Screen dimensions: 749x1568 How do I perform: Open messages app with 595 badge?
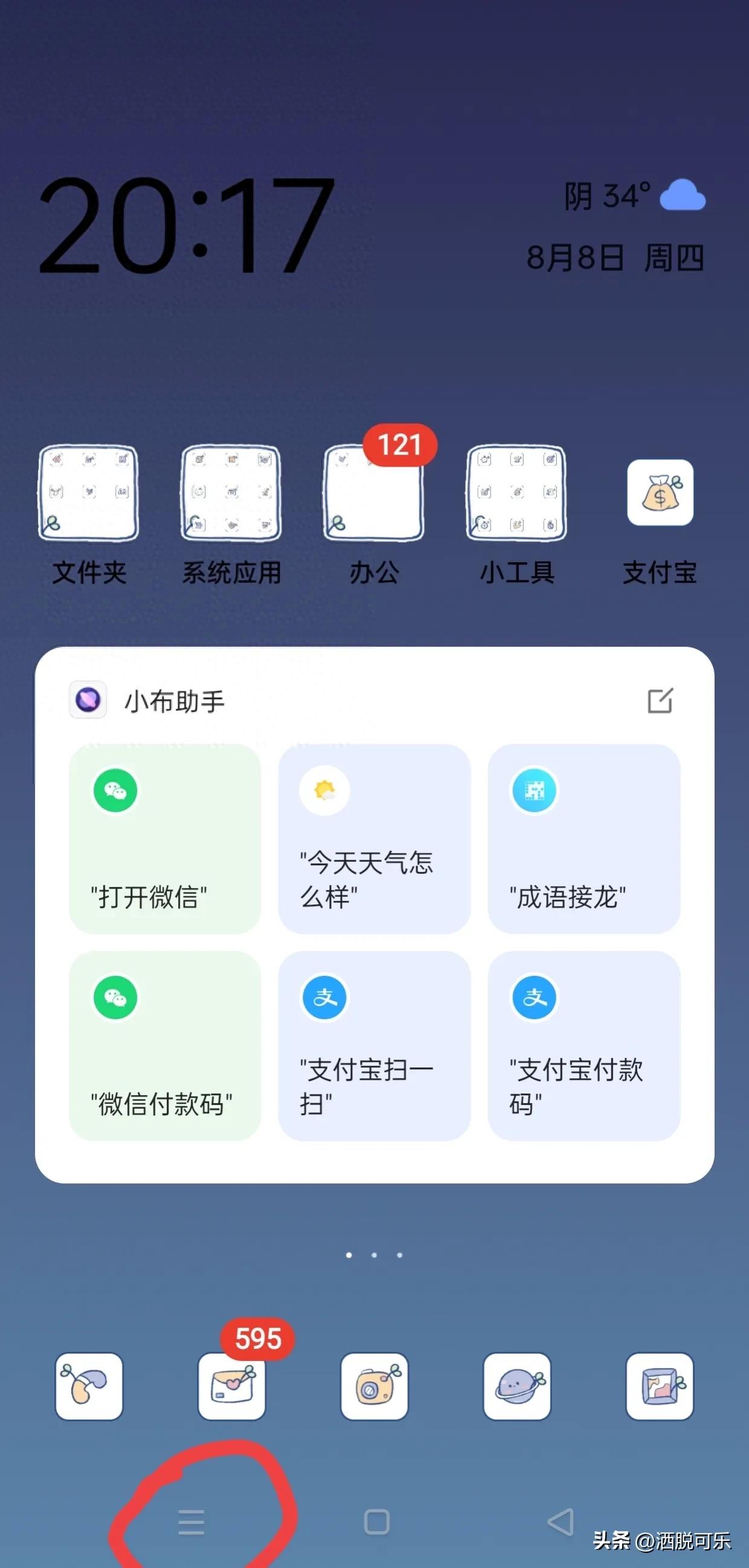231,1387
